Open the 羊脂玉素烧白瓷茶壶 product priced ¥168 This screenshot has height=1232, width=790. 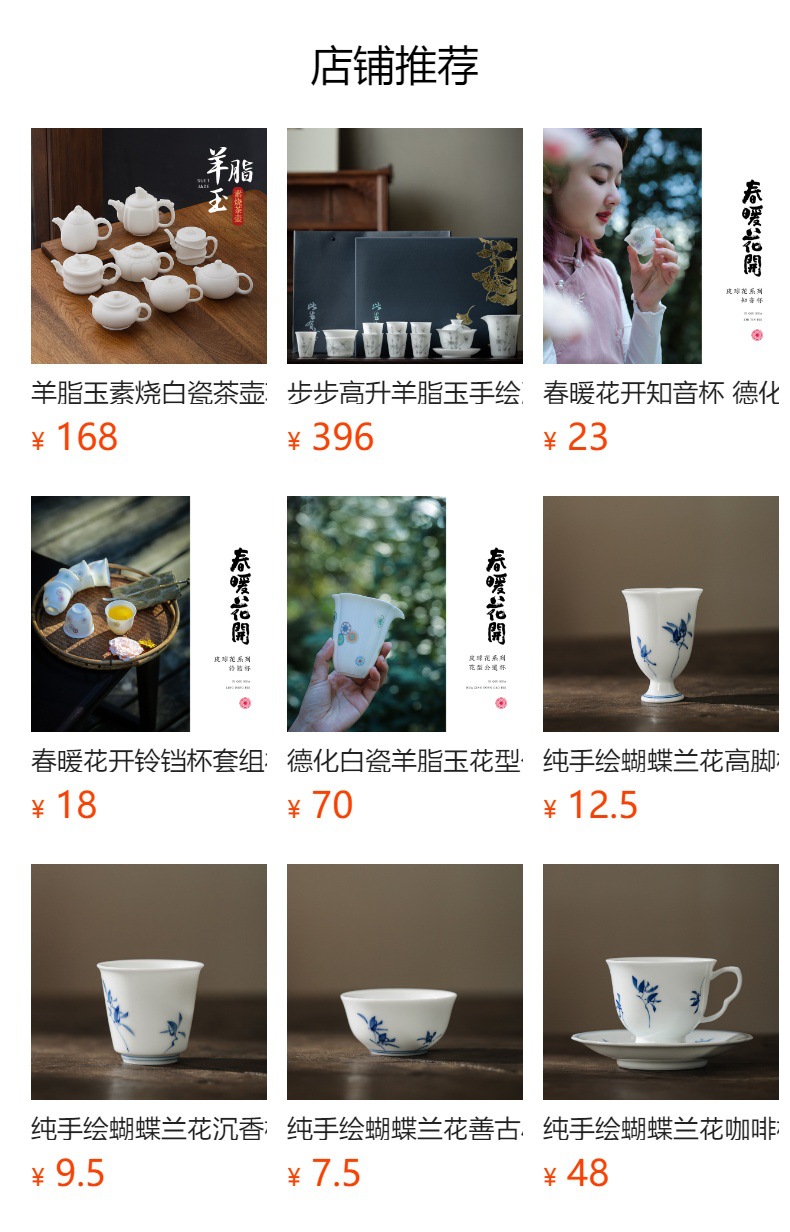[148, 246]
